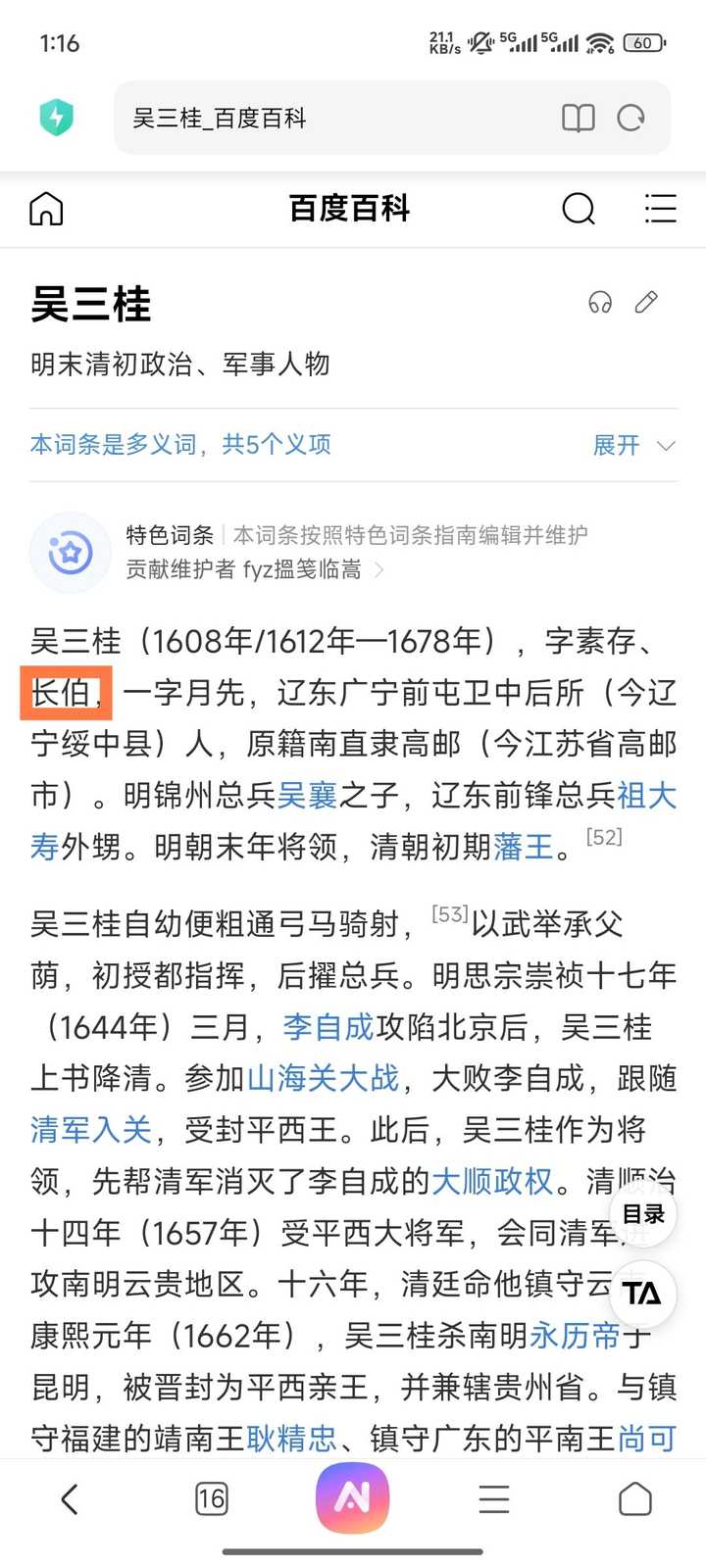706x1568 pixels.
Task: Tap the floating TA button
Action: 643,1294
